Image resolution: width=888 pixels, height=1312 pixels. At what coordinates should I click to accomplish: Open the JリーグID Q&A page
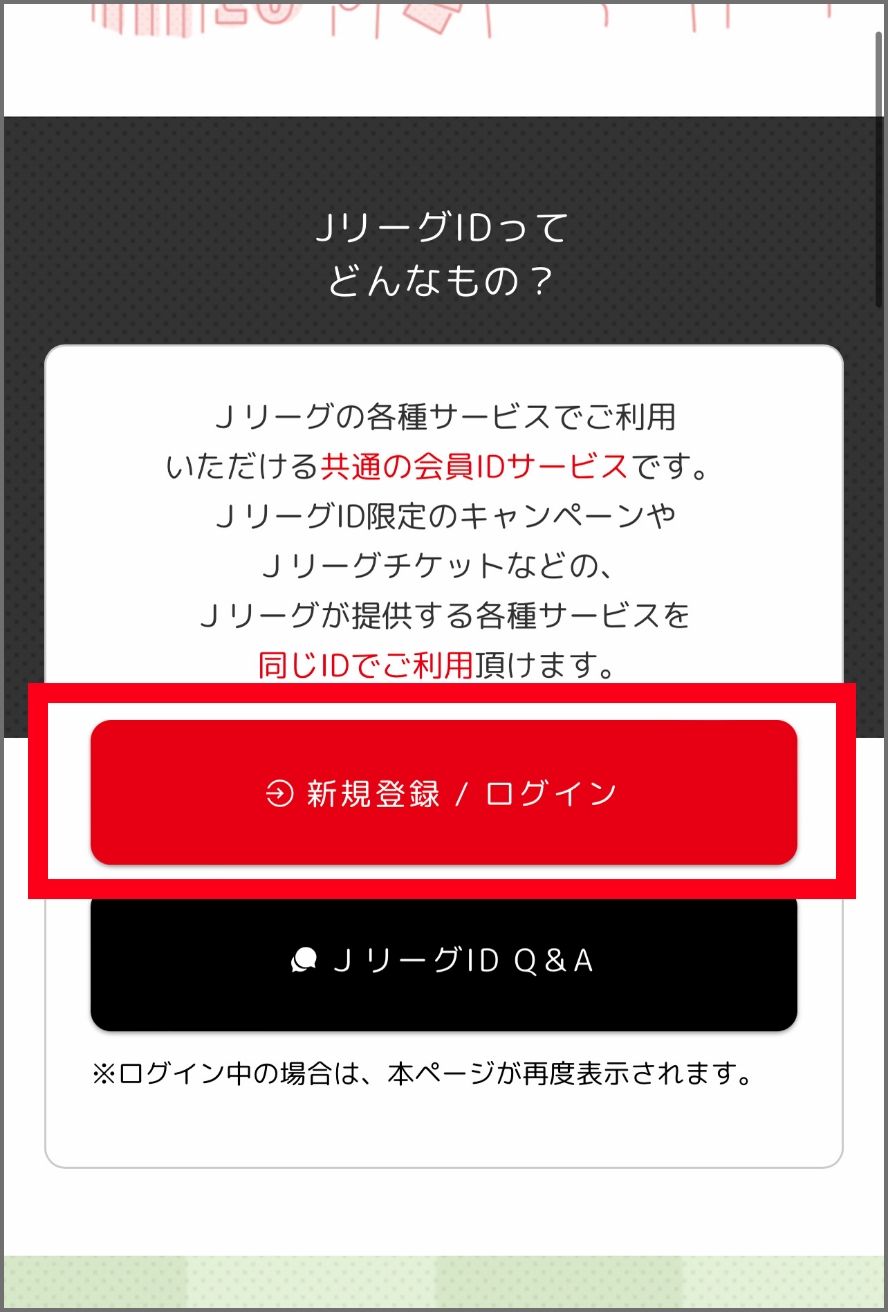(x=443, y=962)
